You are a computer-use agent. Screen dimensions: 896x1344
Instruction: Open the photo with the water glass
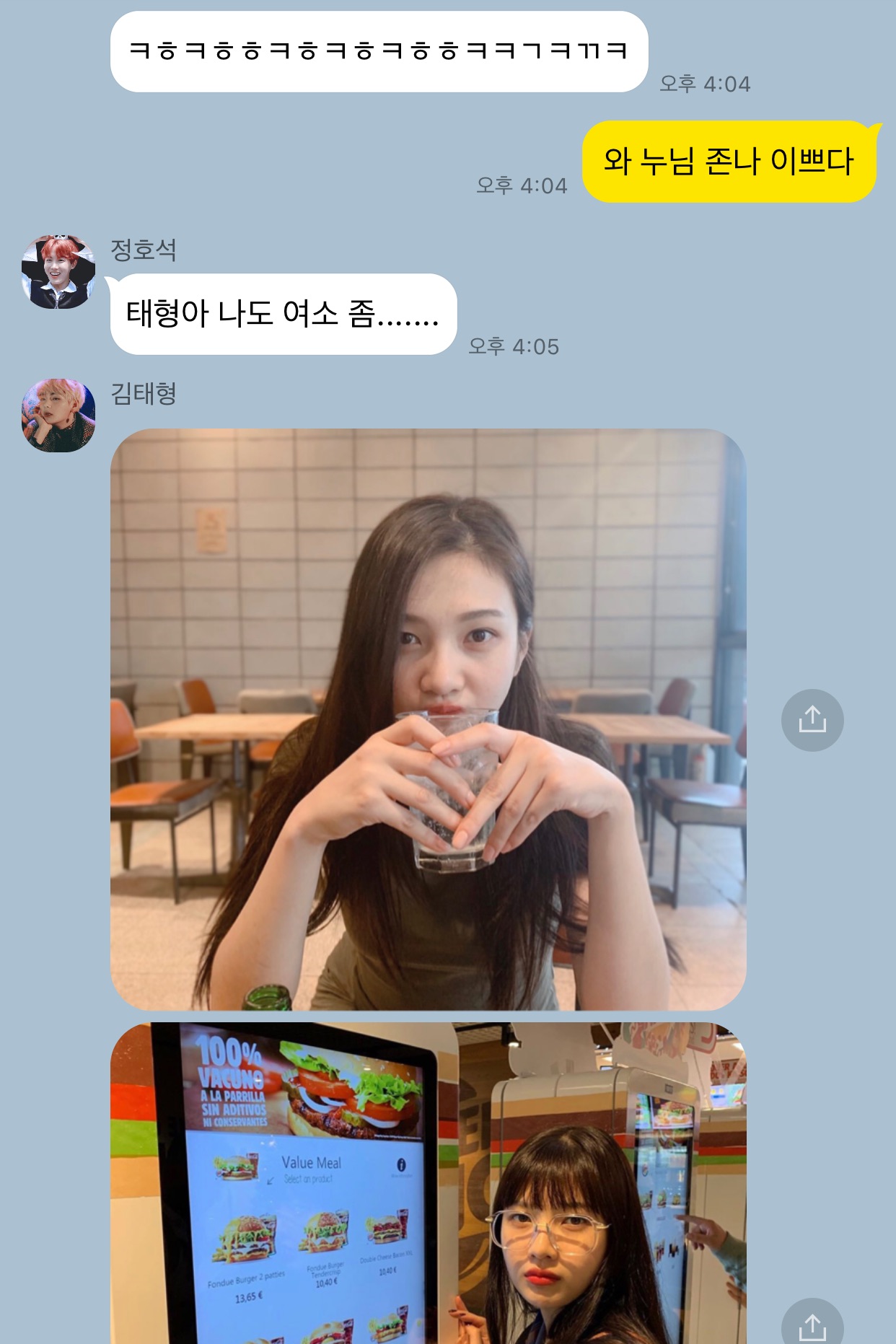click(428, 719)
